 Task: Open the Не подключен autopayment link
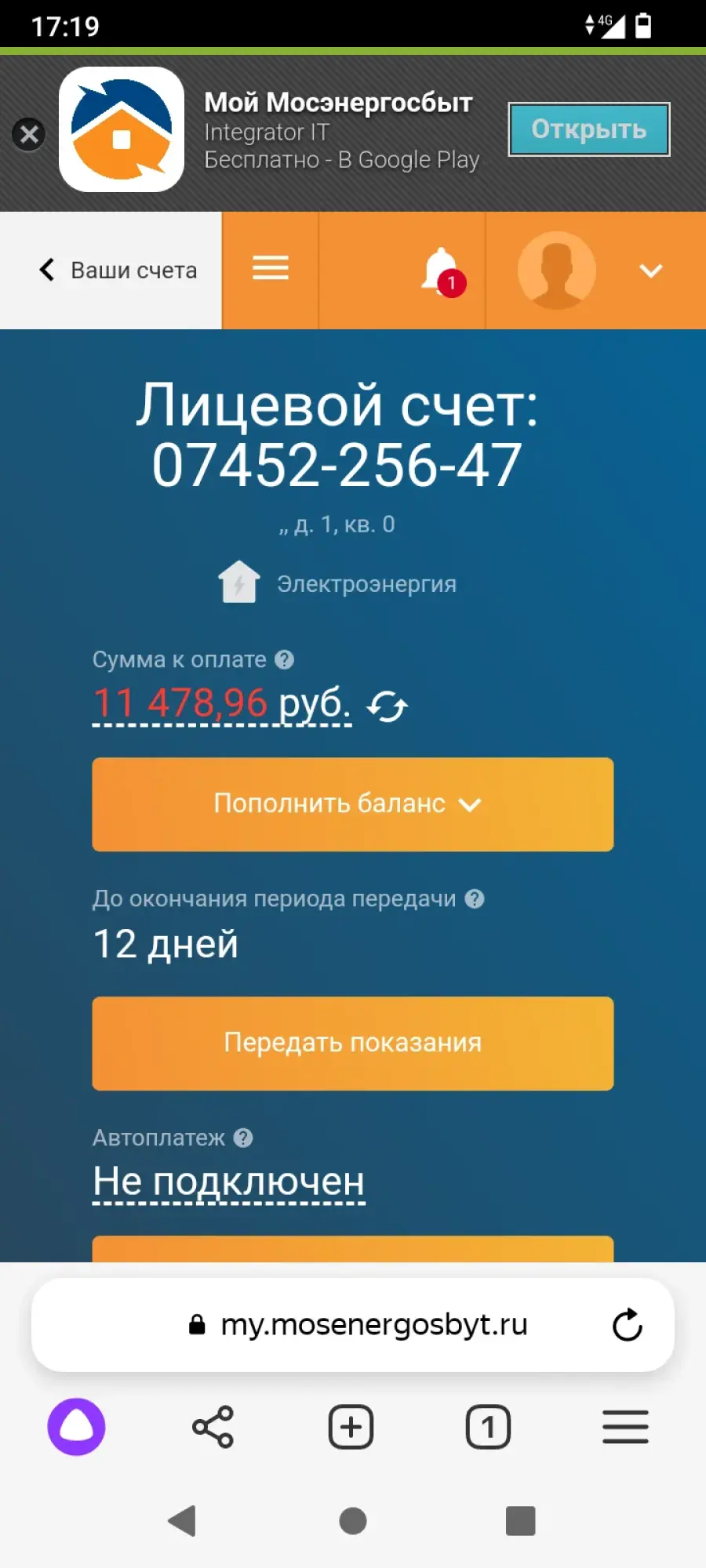click(x=229, y=1181)
